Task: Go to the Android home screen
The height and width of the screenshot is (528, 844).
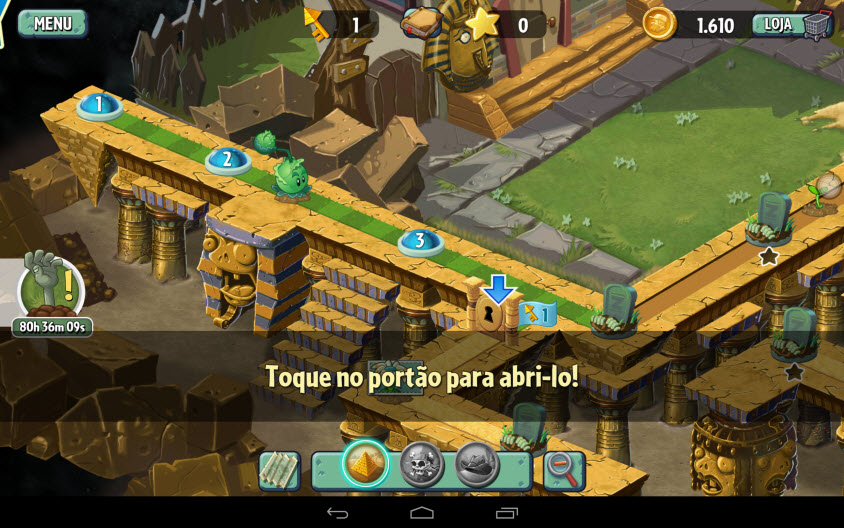Action: [x=422, y=513]
